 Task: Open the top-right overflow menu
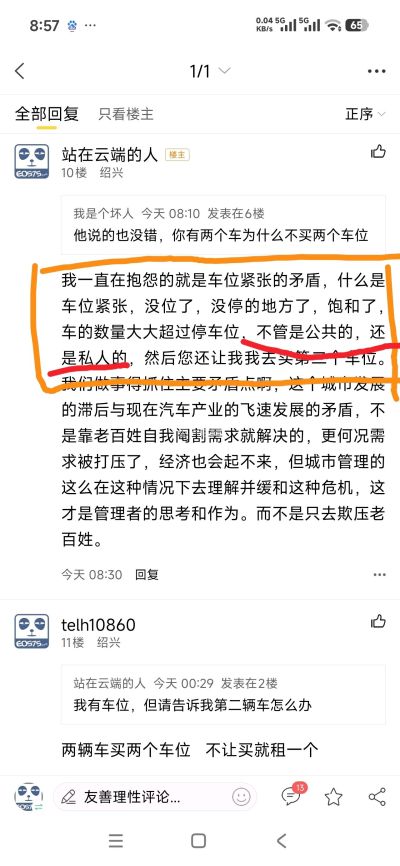click(x=377, y=71)
